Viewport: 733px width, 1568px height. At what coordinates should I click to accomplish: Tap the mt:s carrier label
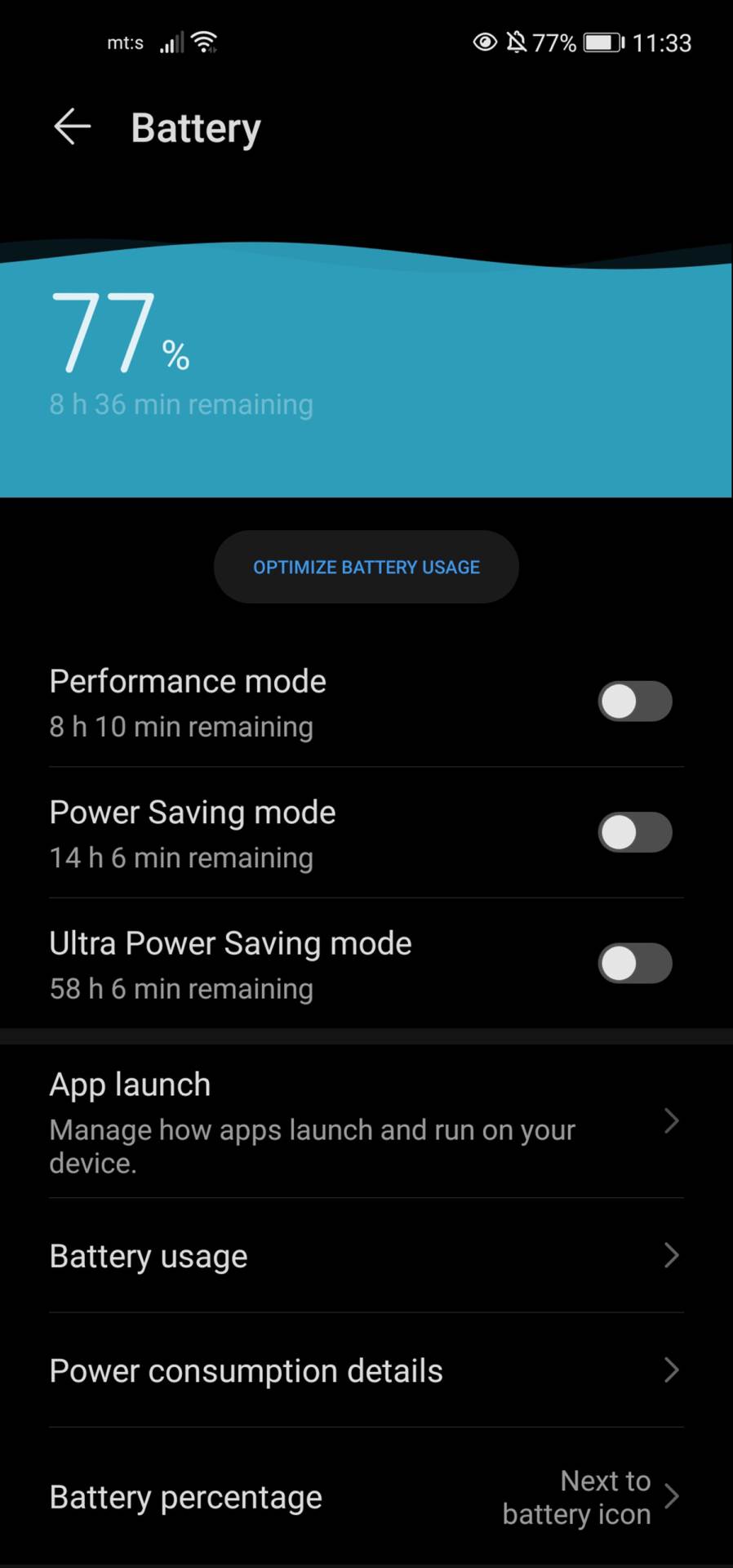pyautogui.click(x=124, y=42)
